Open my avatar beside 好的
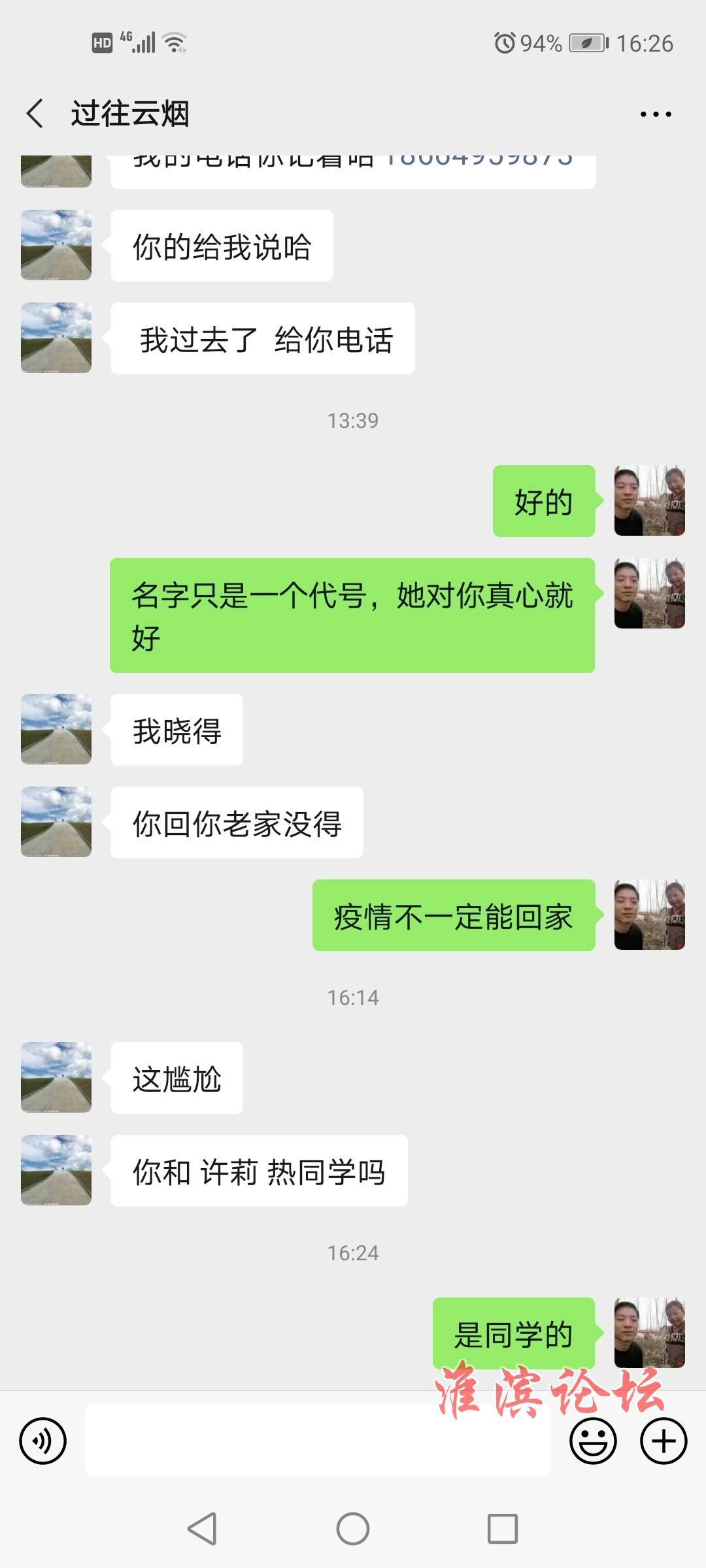The height and width of the screenshot is (1568, 706). (649, 500)
